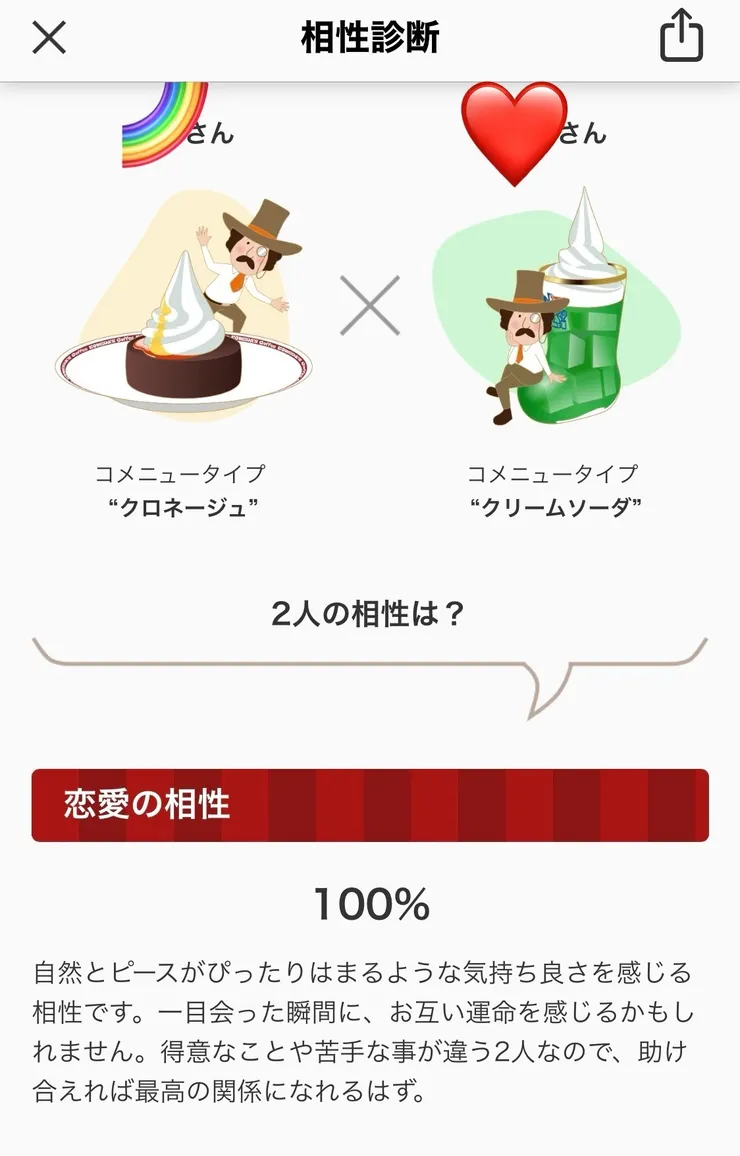Close the 相性診断 screen with the X

click(x=48, y=38)
